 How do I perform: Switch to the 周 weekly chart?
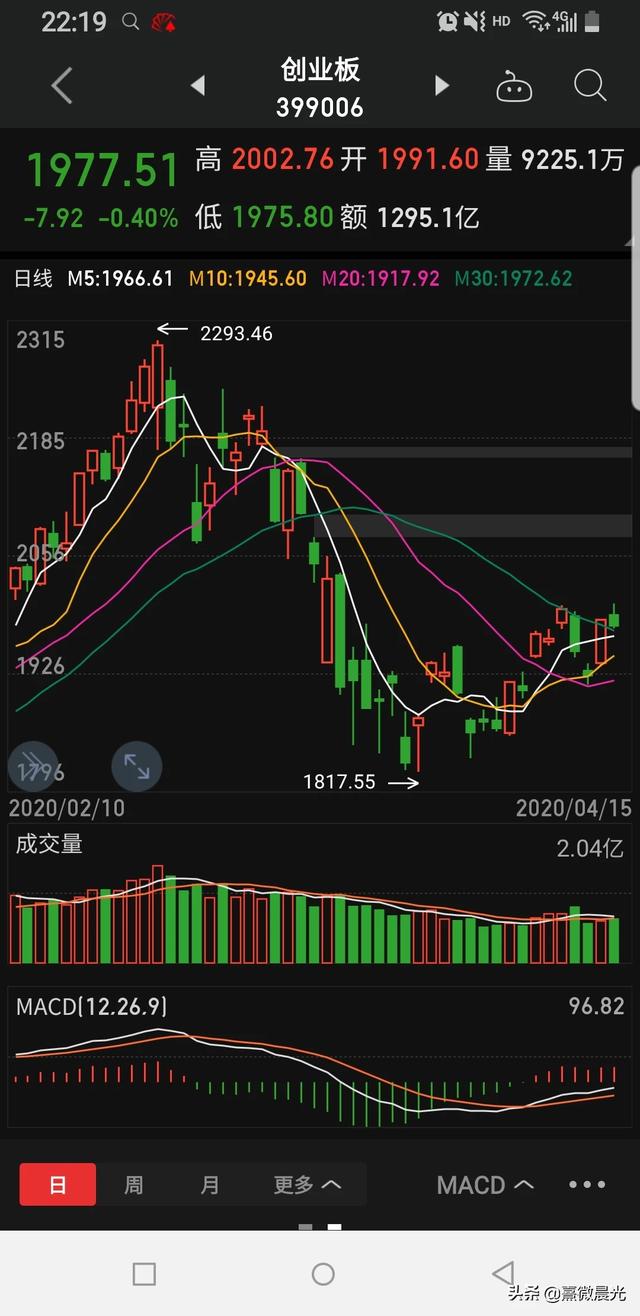(133, 1185)
